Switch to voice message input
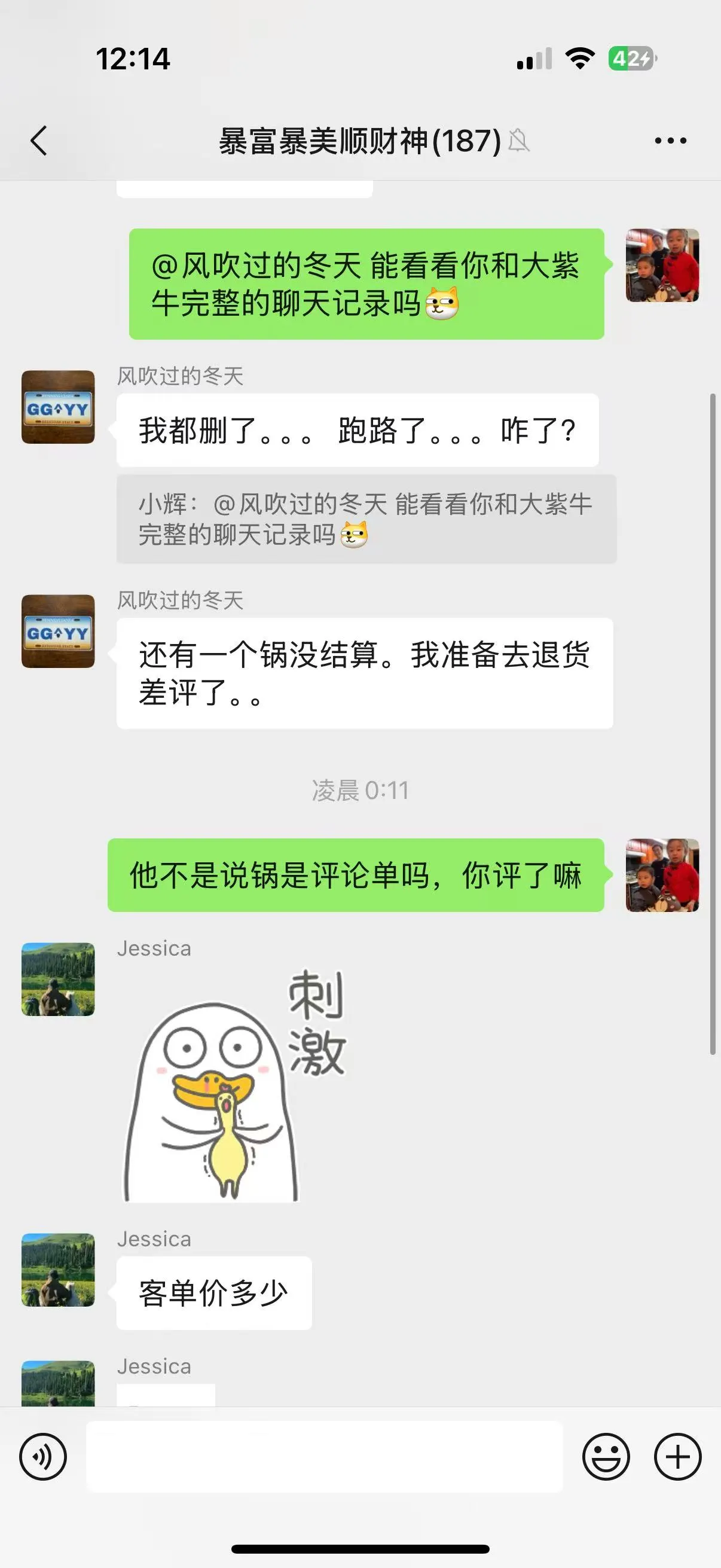This screenshot has height=1568, width=721. point(42,1457)
